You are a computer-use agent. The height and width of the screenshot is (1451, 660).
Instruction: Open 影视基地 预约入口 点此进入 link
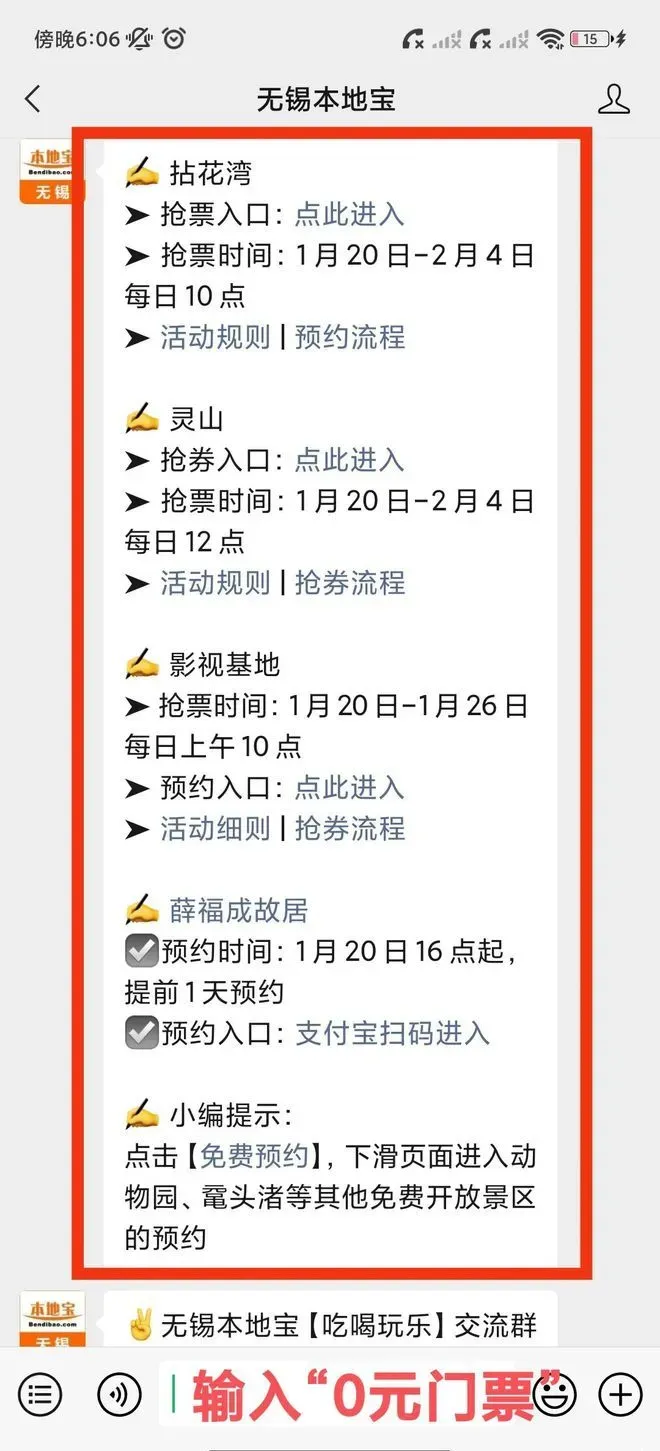[x=349, y=788]
